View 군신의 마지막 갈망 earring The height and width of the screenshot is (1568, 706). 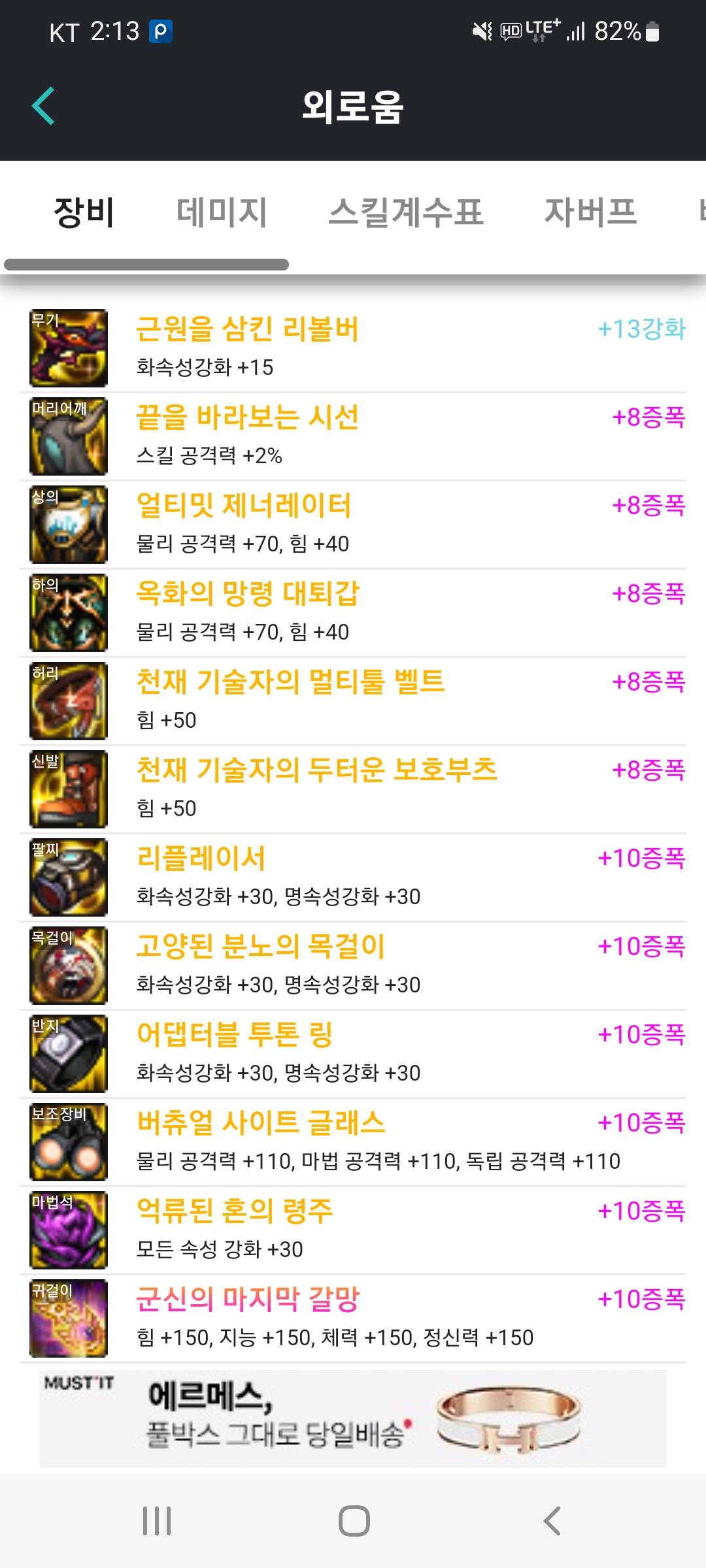353,1318
